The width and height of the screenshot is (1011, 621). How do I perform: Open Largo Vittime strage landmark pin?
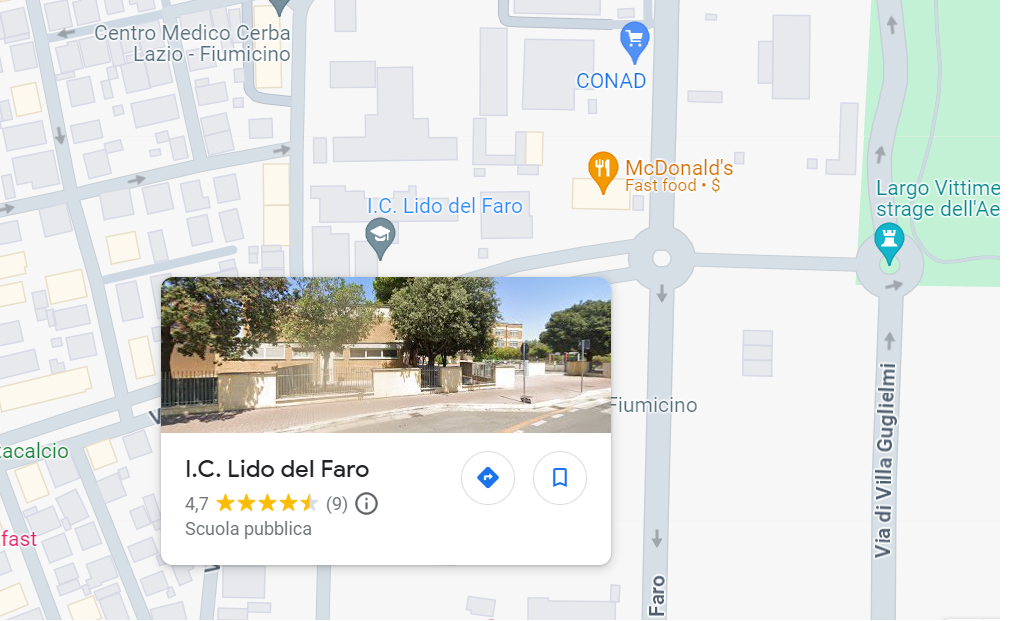889,241
